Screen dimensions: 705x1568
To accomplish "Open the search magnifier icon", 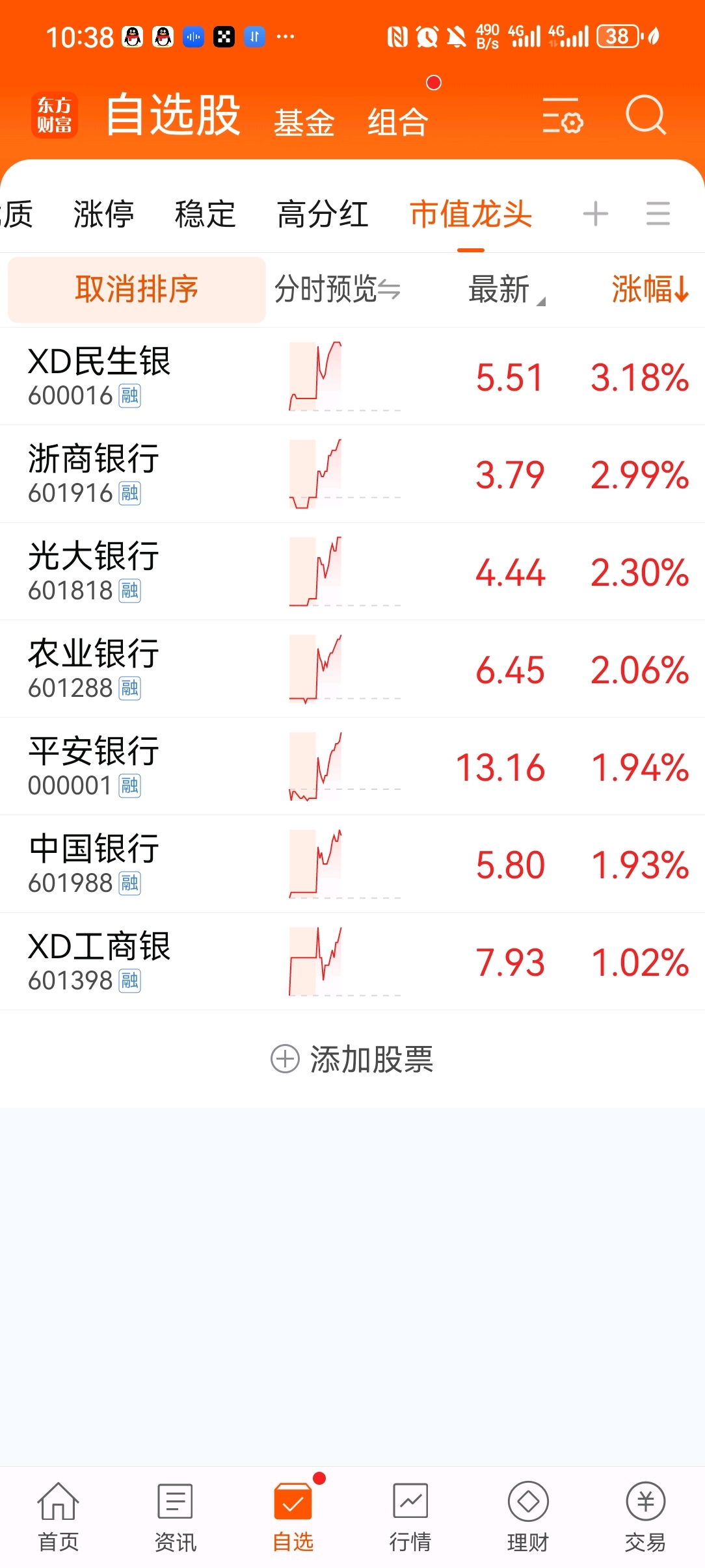I will 645,115.
